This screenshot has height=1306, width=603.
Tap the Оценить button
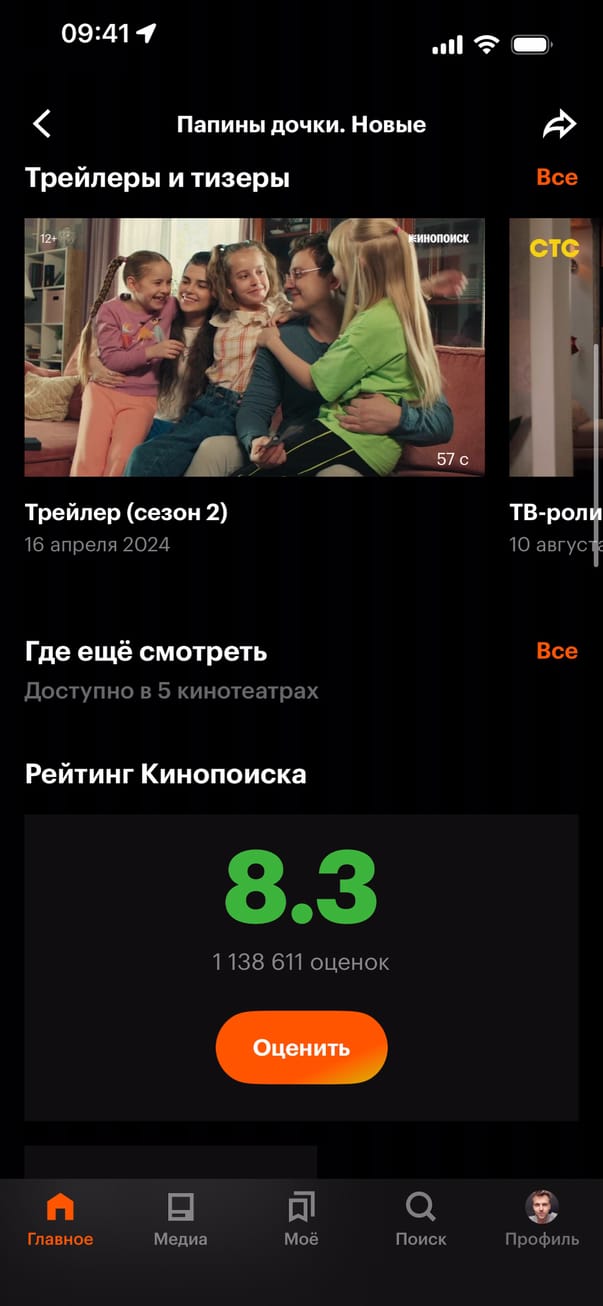pyautogui.click(x=301, y=1047)
